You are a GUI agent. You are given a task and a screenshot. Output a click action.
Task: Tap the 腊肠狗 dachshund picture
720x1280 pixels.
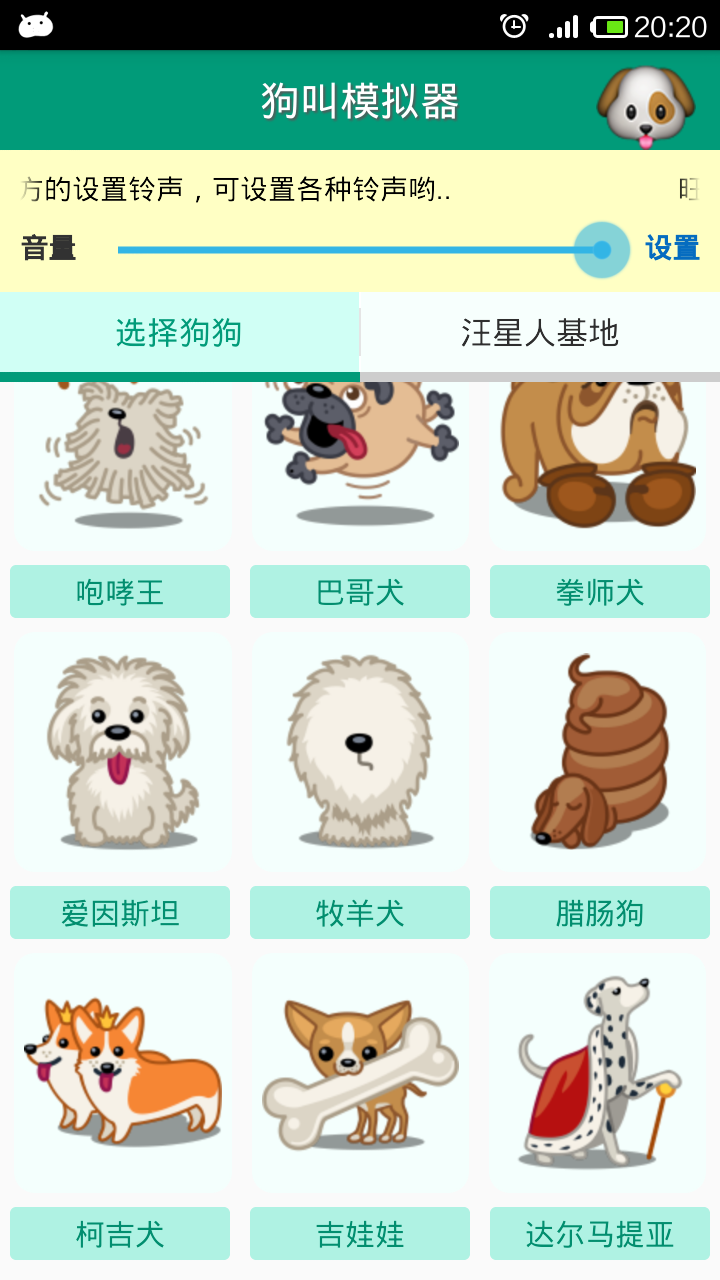tap(600, 752)
